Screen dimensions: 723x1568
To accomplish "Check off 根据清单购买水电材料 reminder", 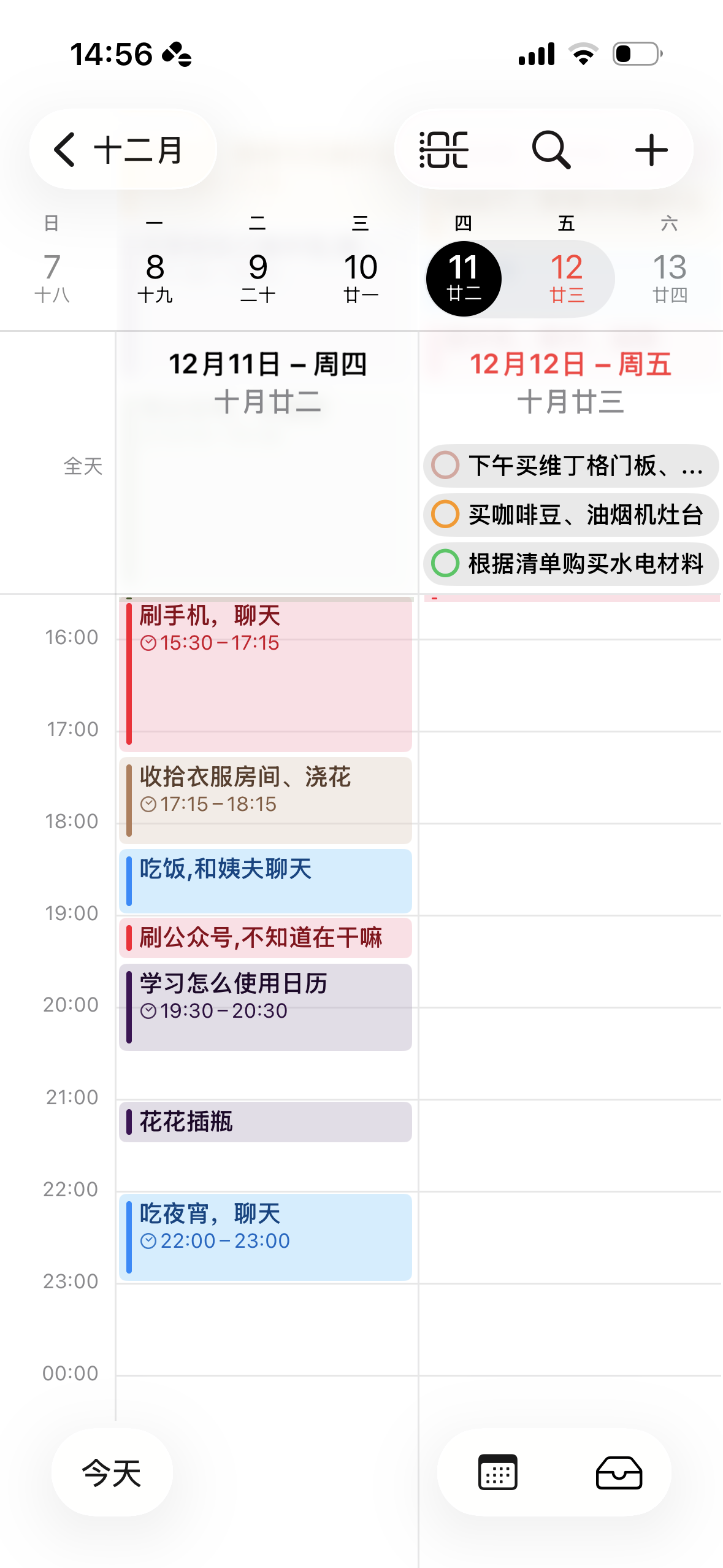I will (445, 563).
